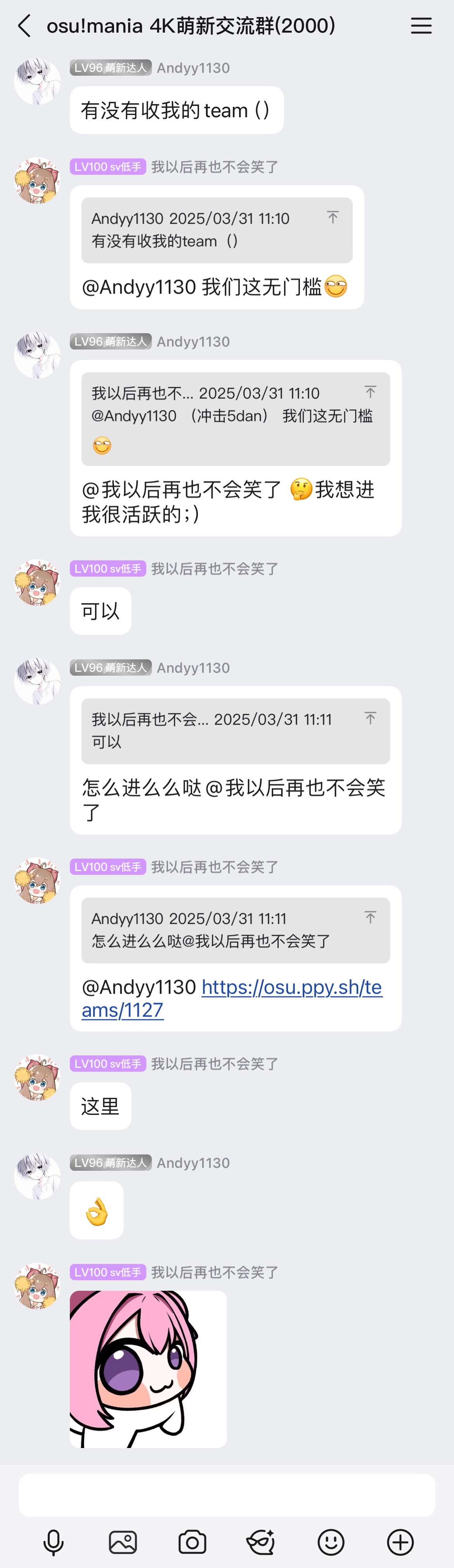Open the photo gallery picker
Image resolution: width=454 pixels, height=1568 pixels.
122,1542
